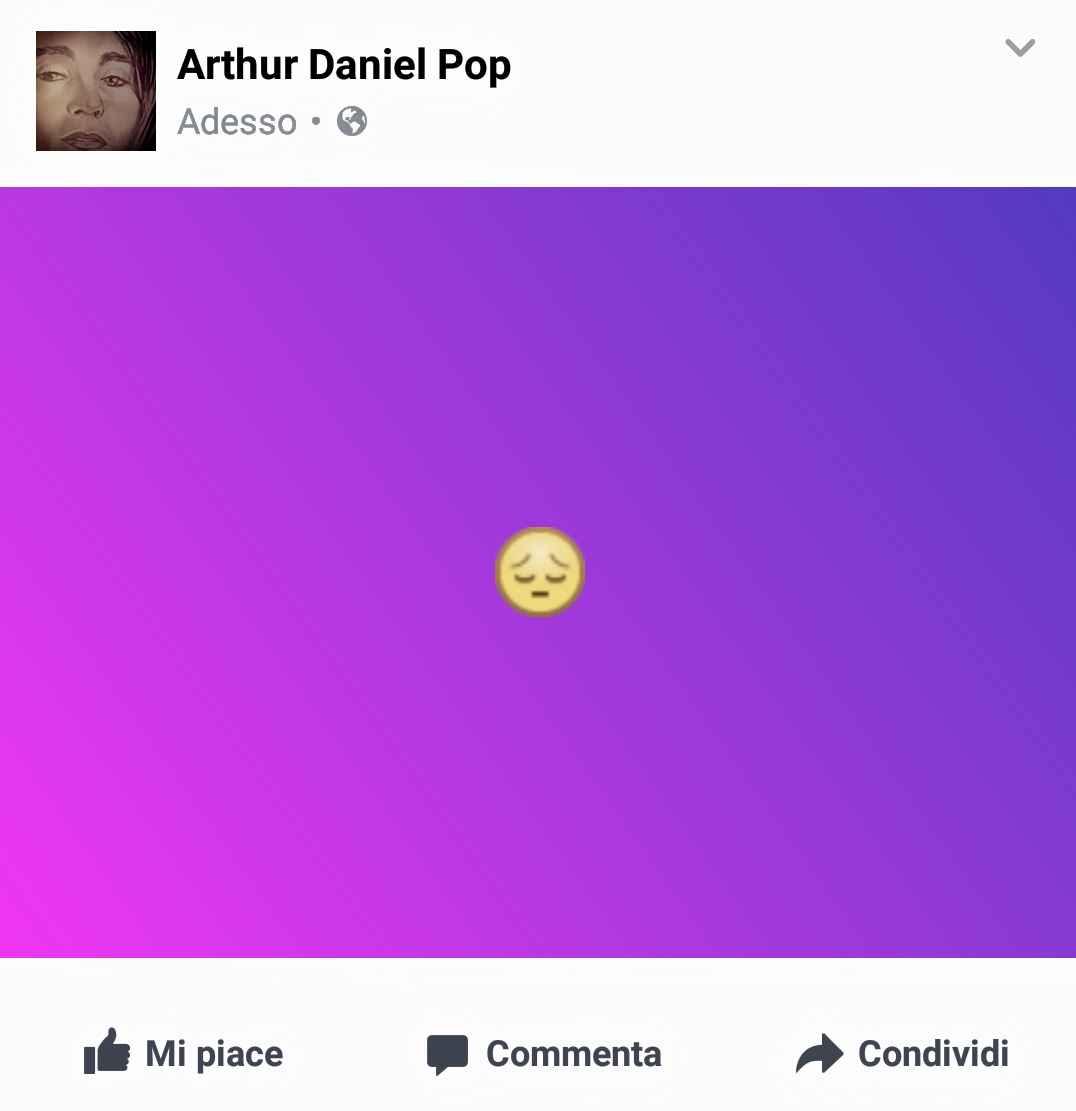
Task: Open the purple background emoji post
Action: pyautogui.click(x=538, y=572)
